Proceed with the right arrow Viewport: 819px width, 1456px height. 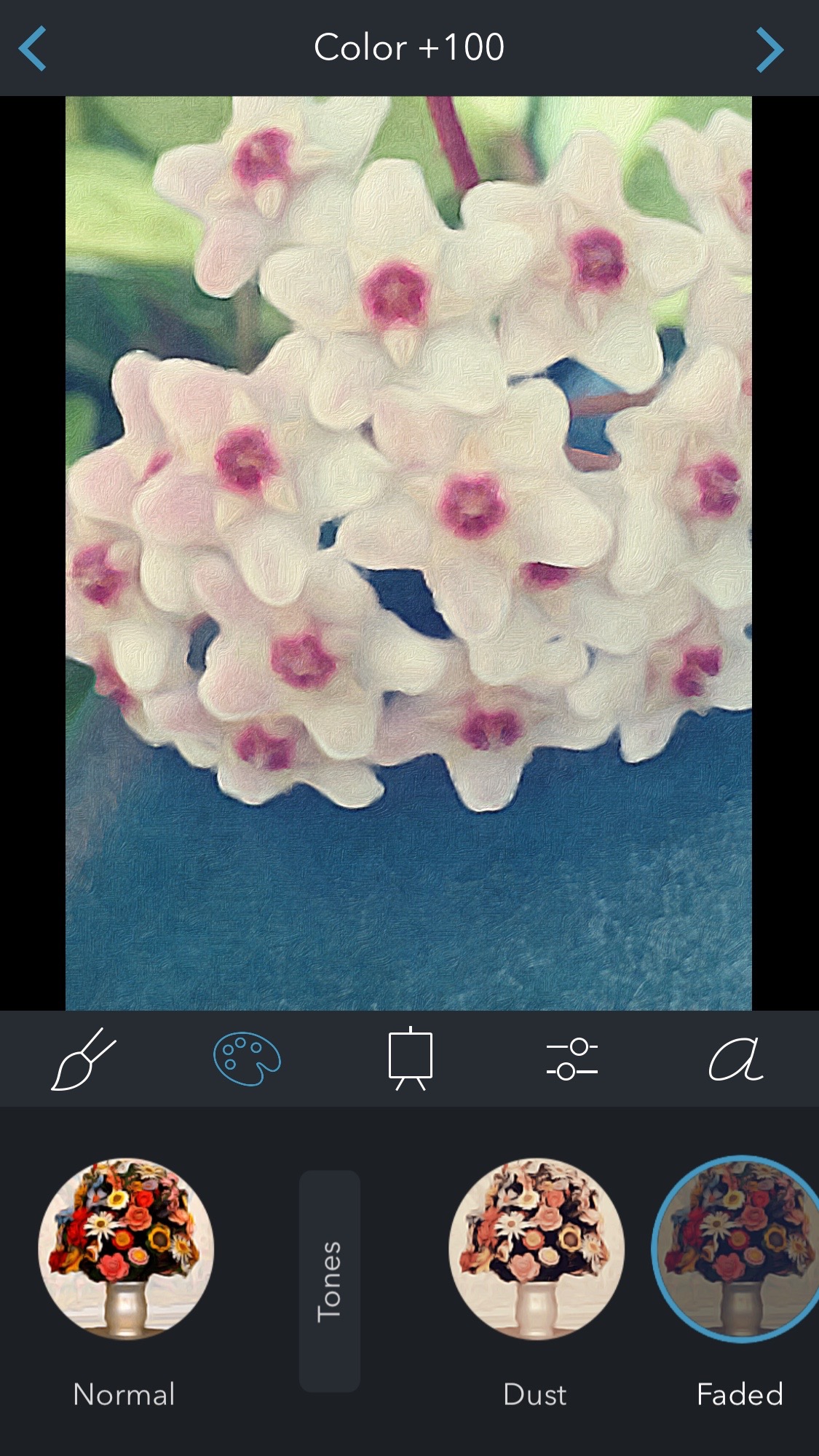[x=769, y=49]
